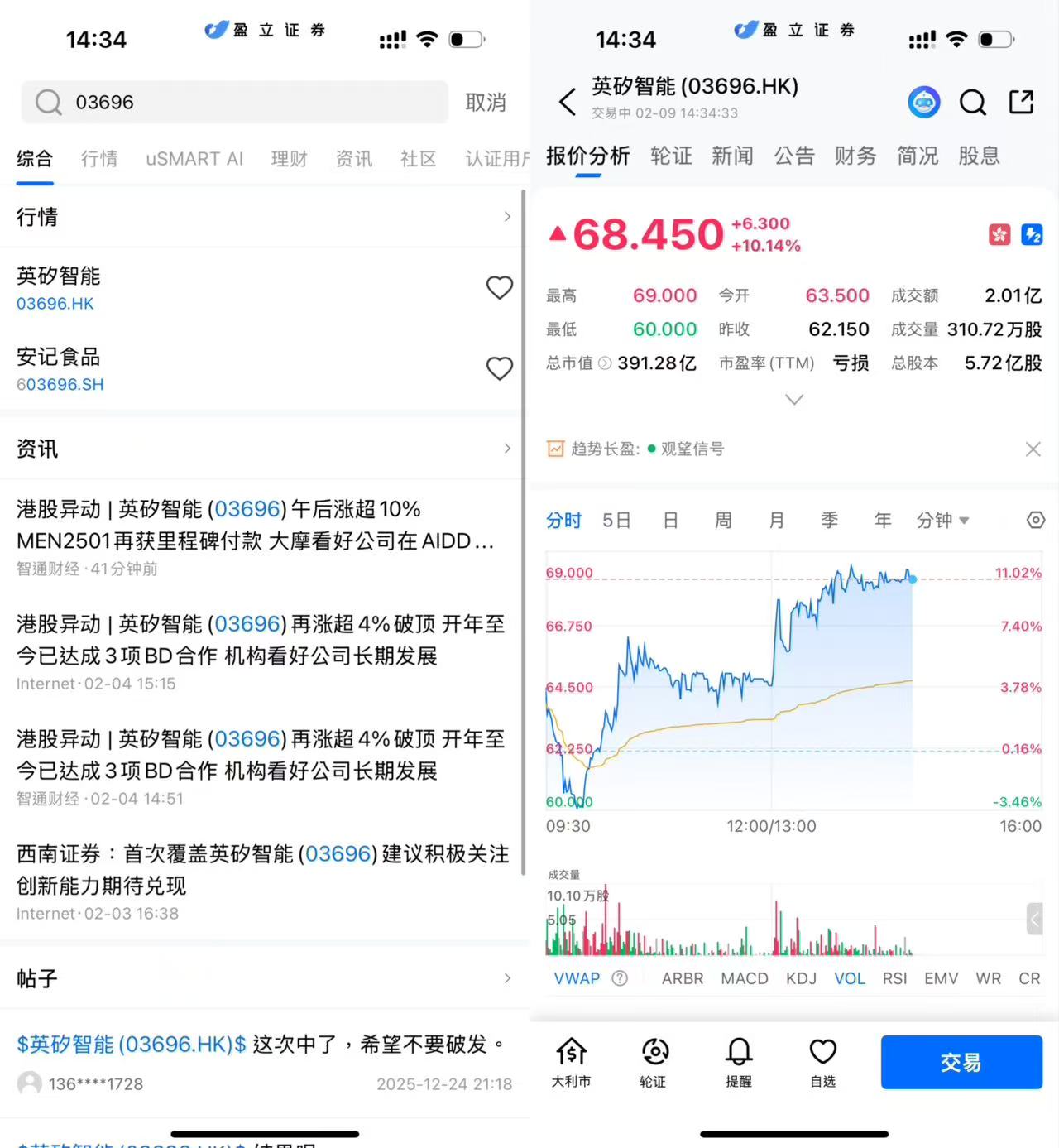Screen dimensions: 1059x1148
Task: Open the 西南证券 first coverage article
Action: click(263, 869)
